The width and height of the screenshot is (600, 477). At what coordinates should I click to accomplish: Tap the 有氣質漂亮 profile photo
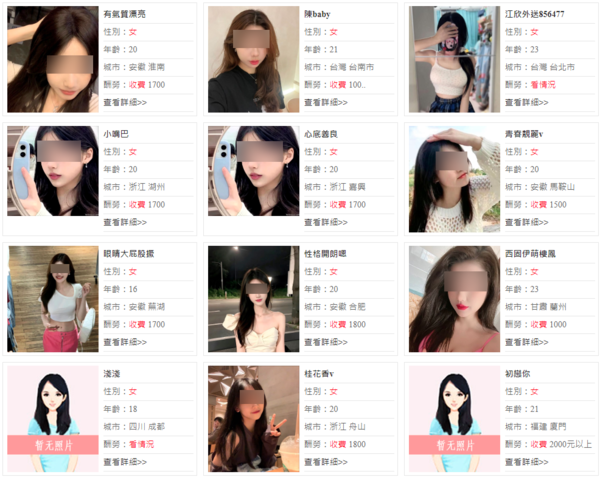(52, 59)
